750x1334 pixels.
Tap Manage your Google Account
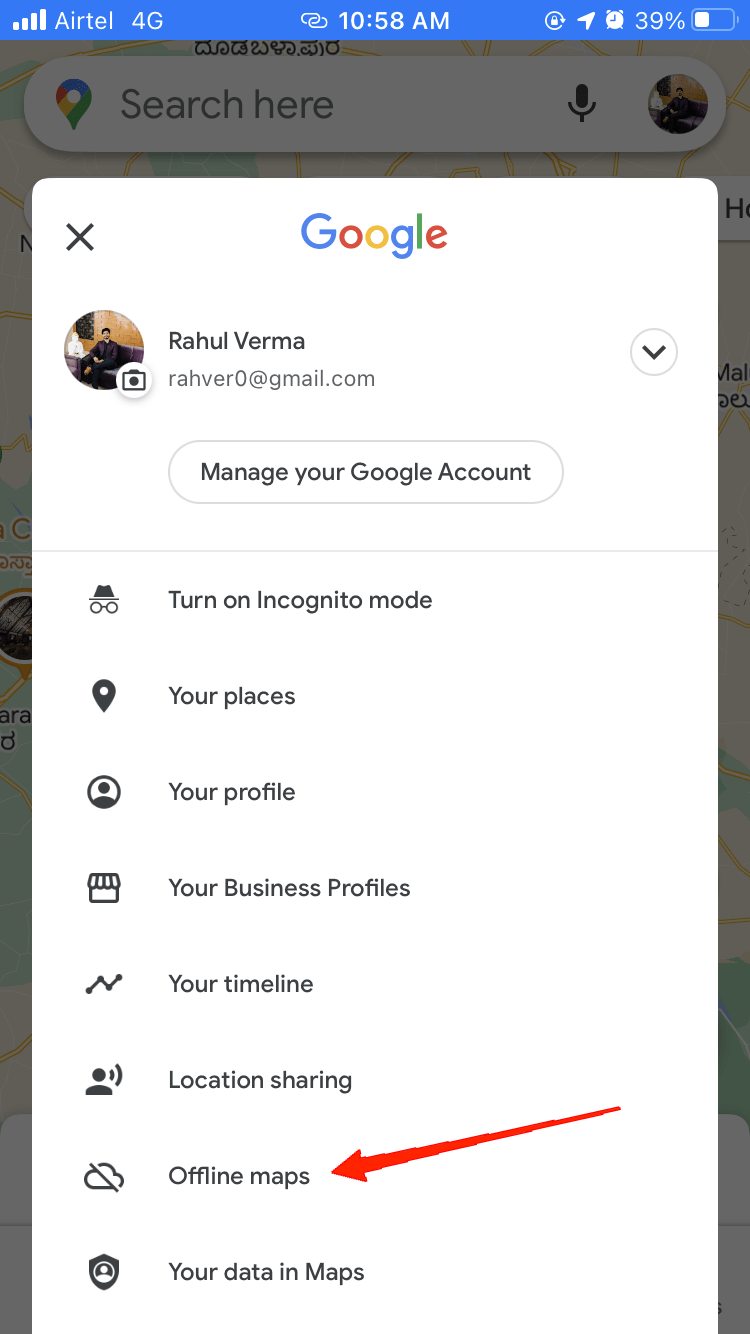coord(365,472)
